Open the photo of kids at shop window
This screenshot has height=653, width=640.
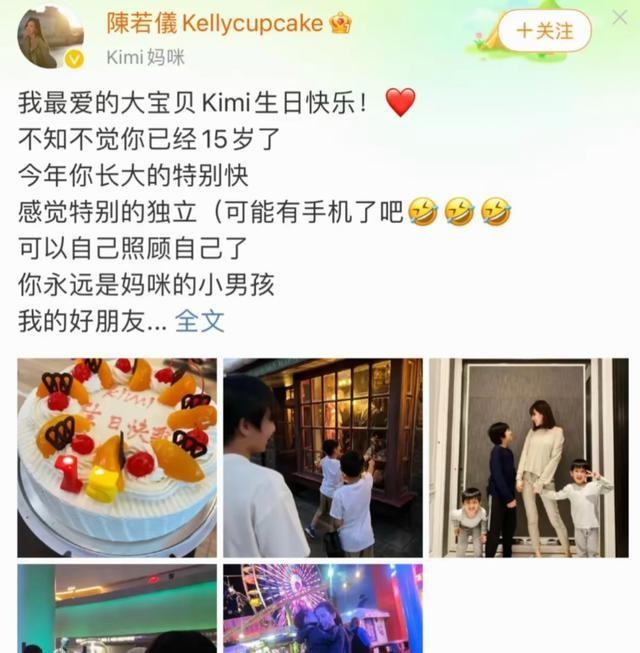point(322,457)
